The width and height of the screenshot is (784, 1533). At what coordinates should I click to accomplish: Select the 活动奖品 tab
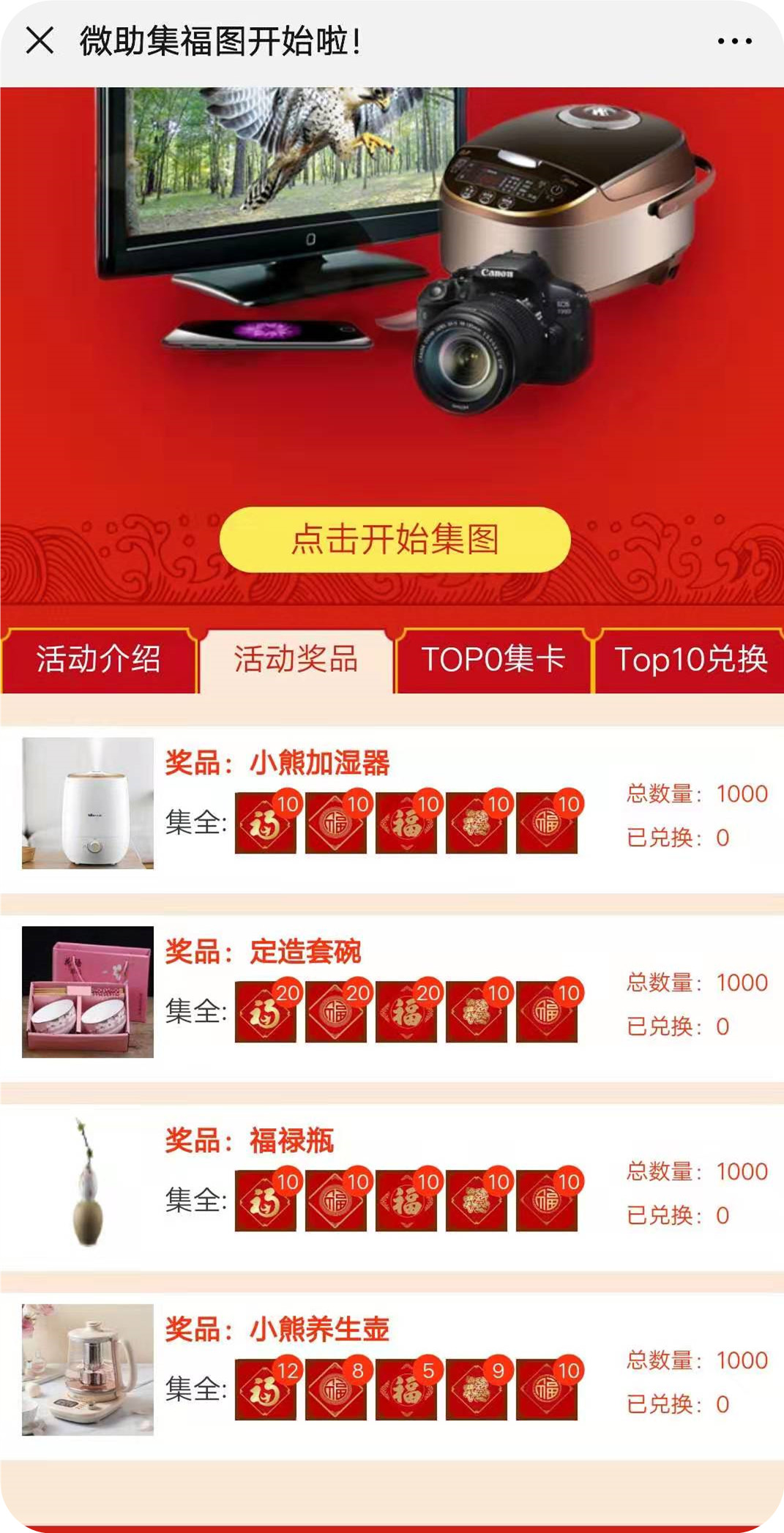click(x=296, y=660)
